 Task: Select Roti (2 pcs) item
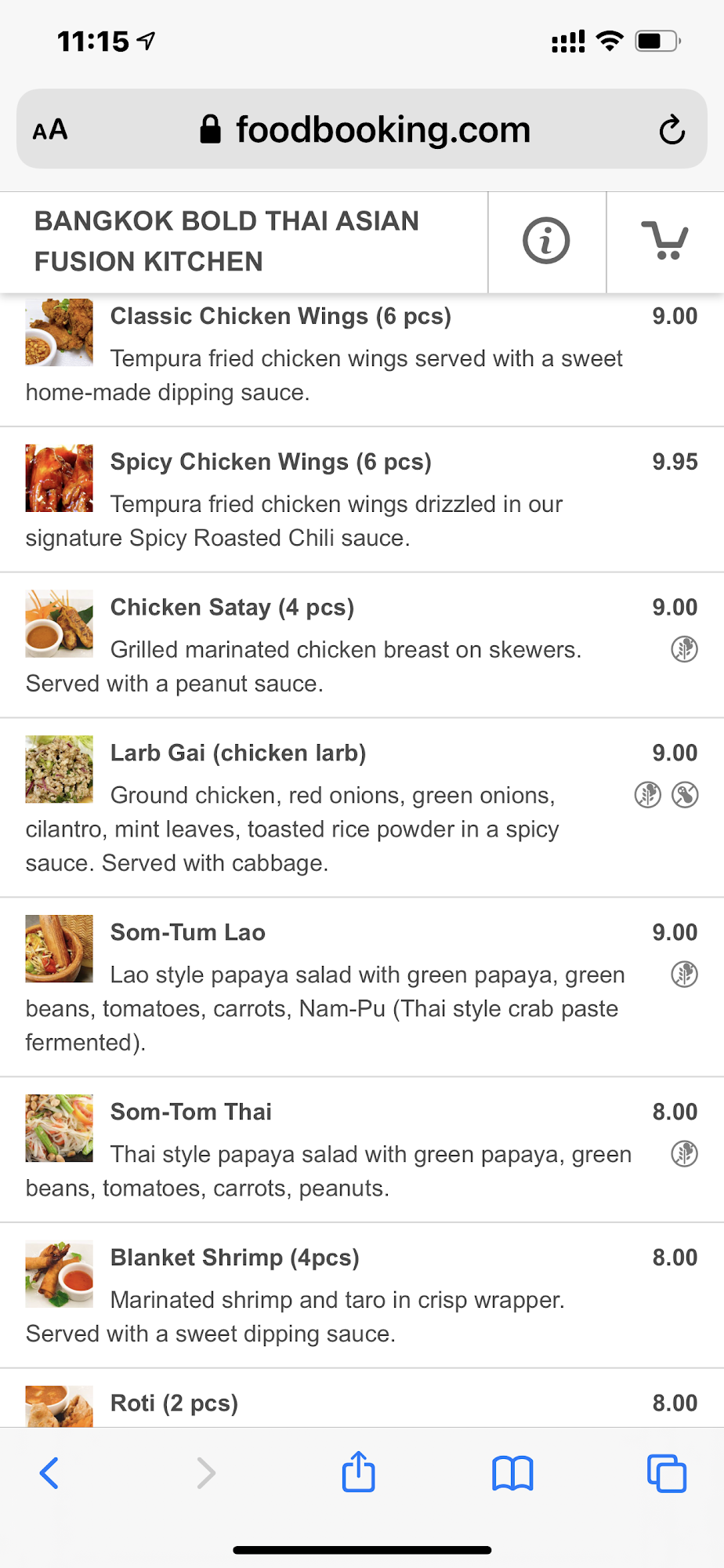[x=174, y=1403]
